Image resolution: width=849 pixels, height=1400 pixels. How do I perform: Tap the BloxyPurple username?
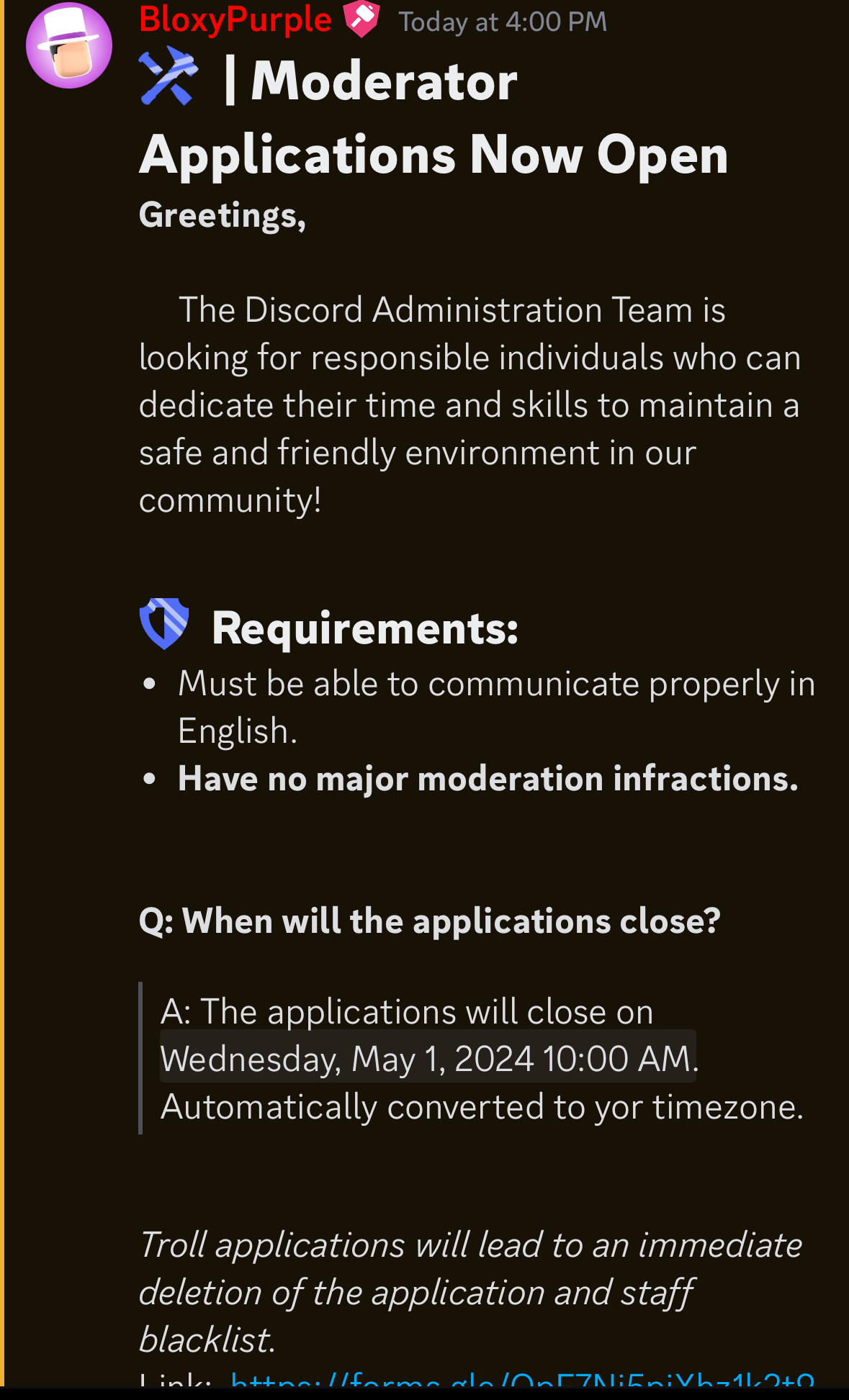click(235, 19)
